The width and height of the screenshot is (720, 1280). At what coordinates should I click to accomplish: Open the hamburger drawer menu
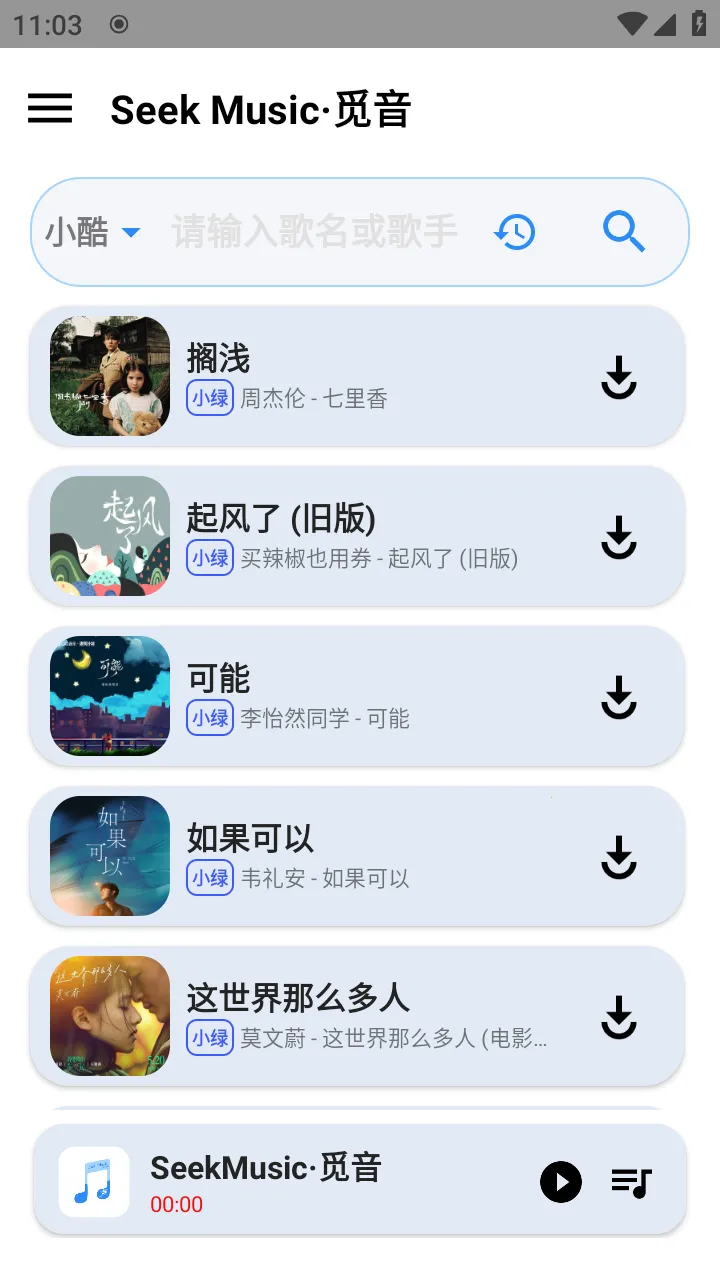pyautogui.click(x=50, y=108)
